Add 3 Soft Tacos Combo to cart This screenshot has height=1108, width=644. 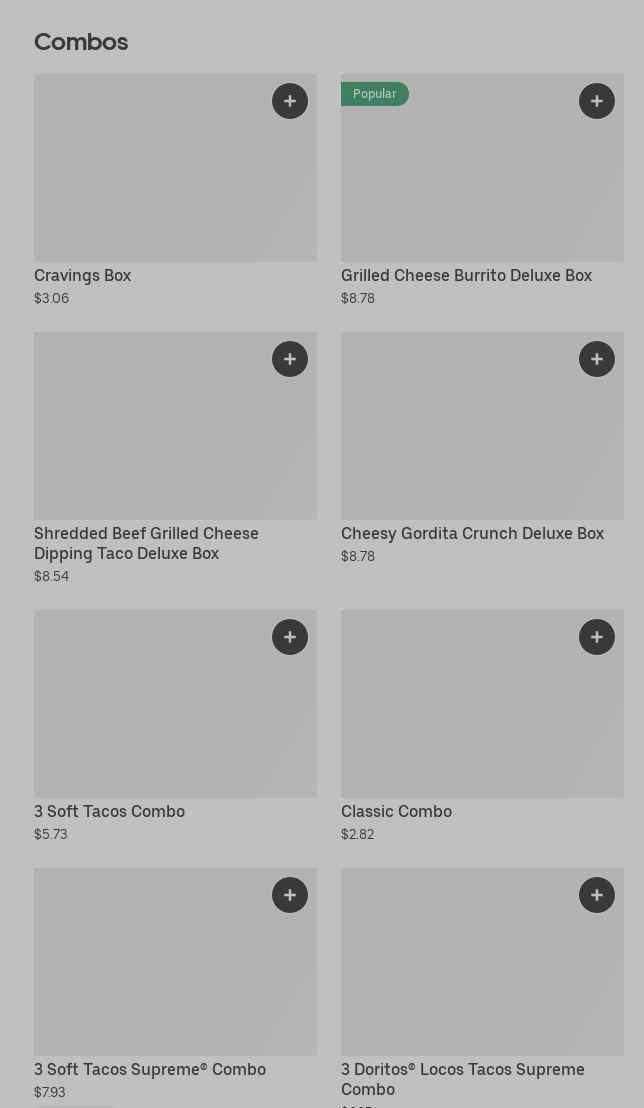pos(290,637)
